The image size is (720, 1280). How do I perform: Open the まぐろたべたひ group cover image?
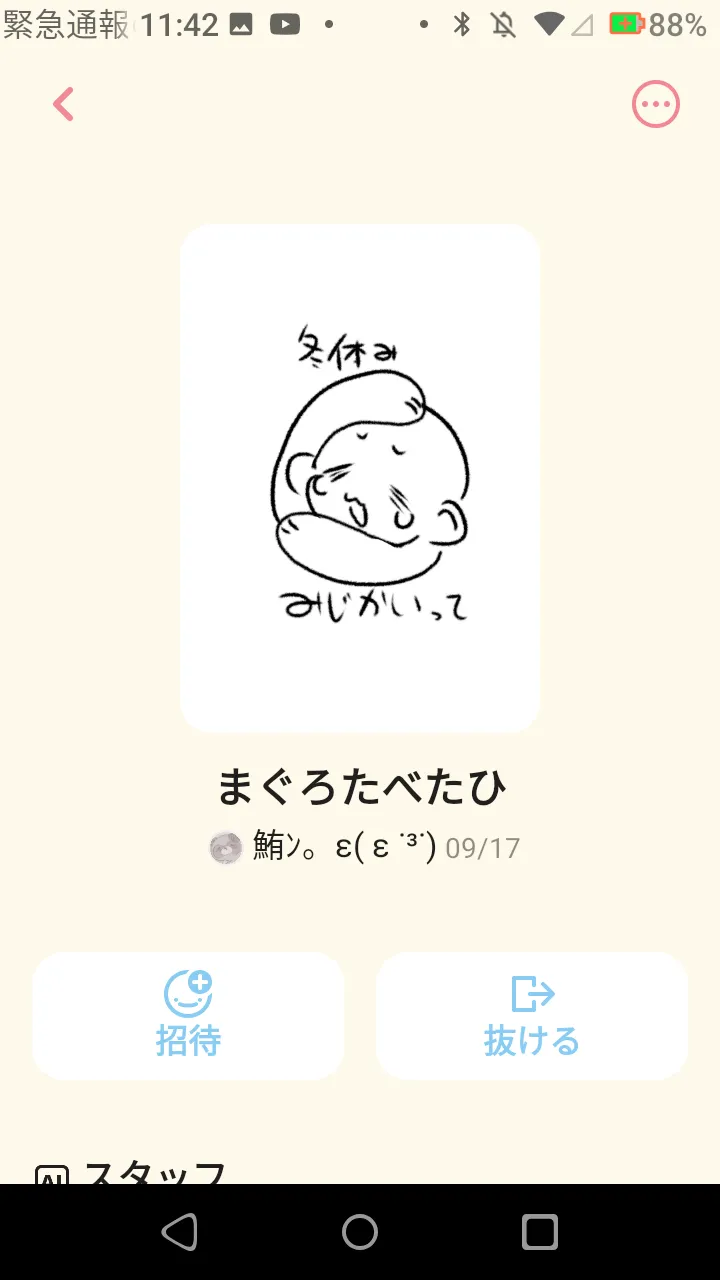tap(360, 478)
